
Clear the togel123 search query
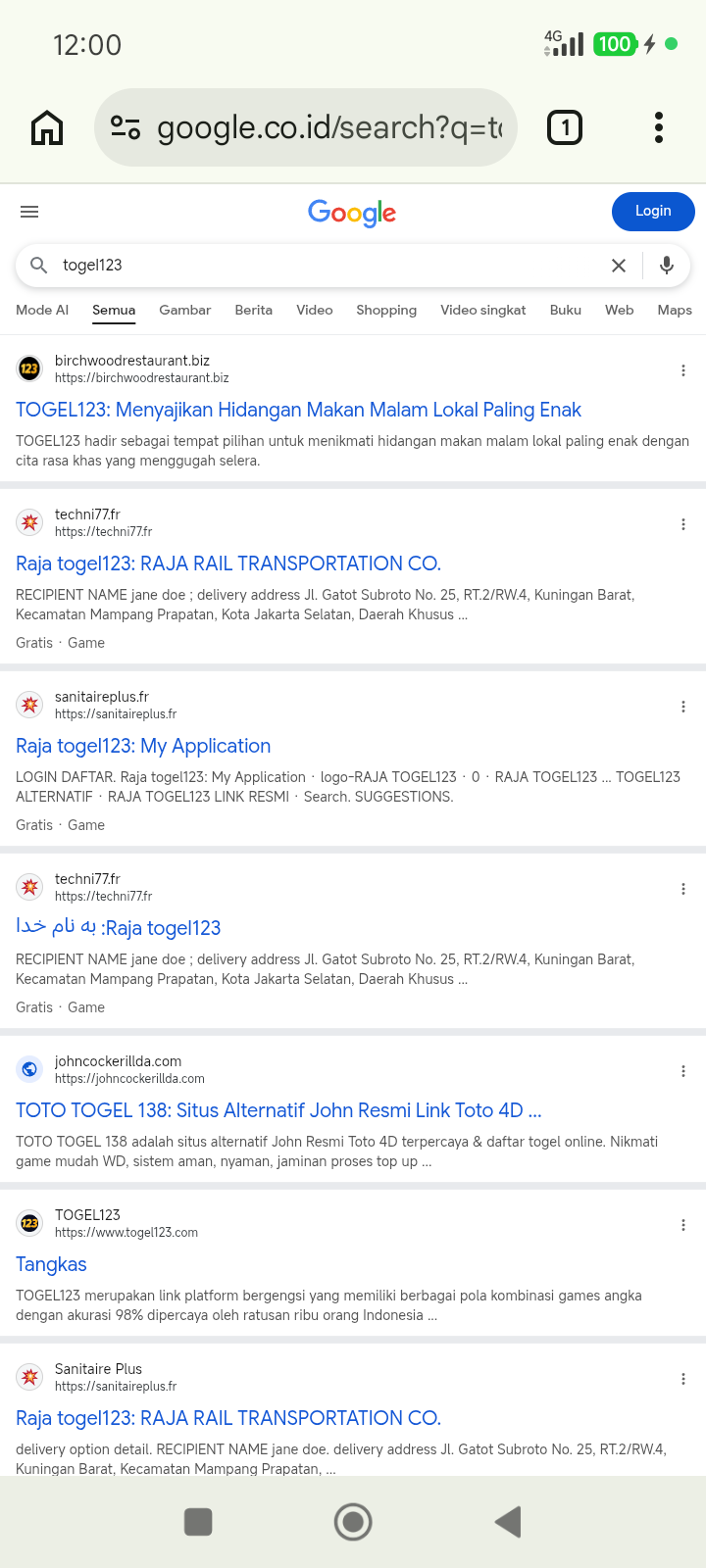click(619, 266)
